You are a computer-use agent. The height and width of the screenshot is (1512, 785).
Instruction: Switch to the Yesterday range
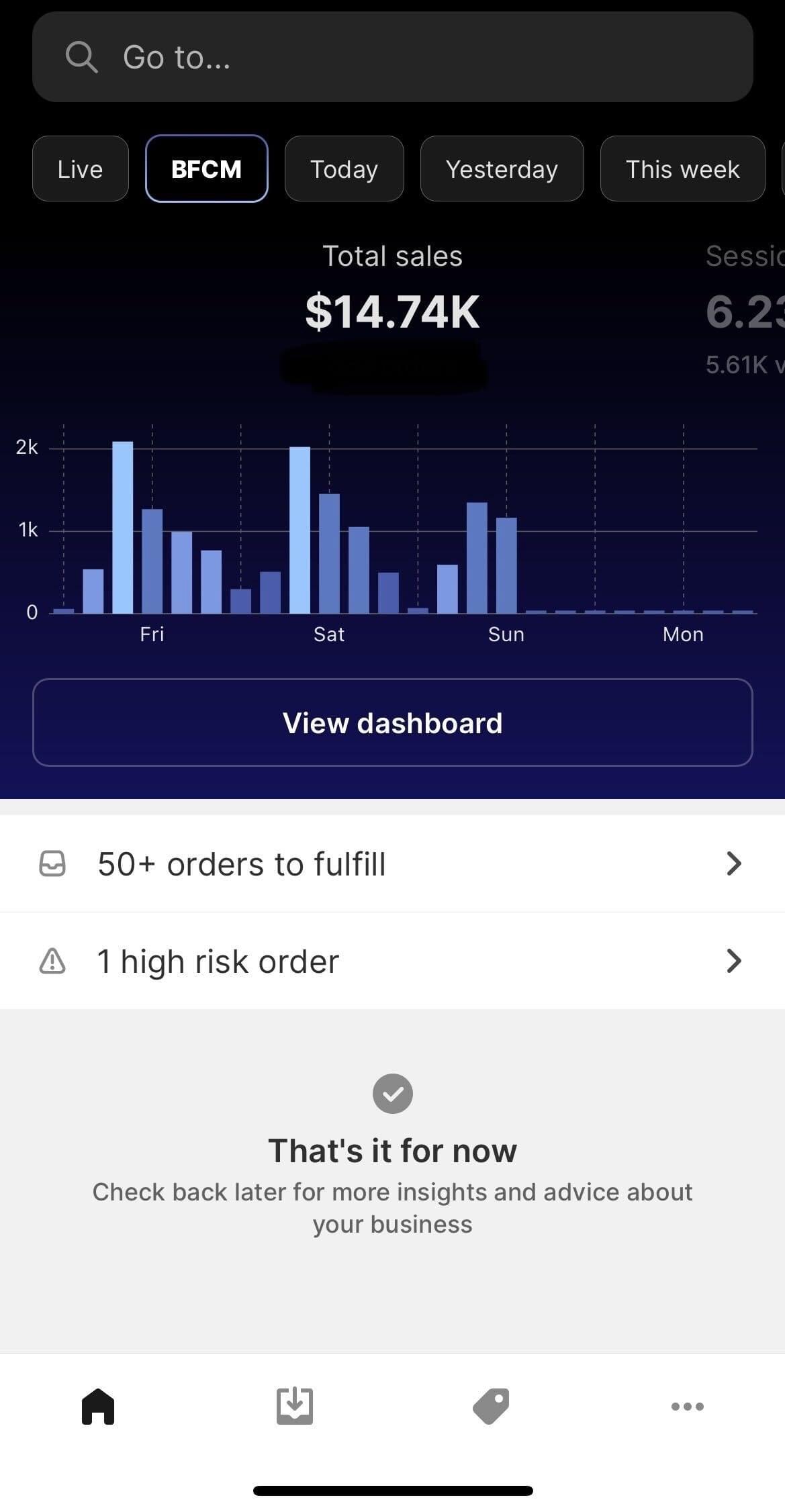click(x=502, y=169)
